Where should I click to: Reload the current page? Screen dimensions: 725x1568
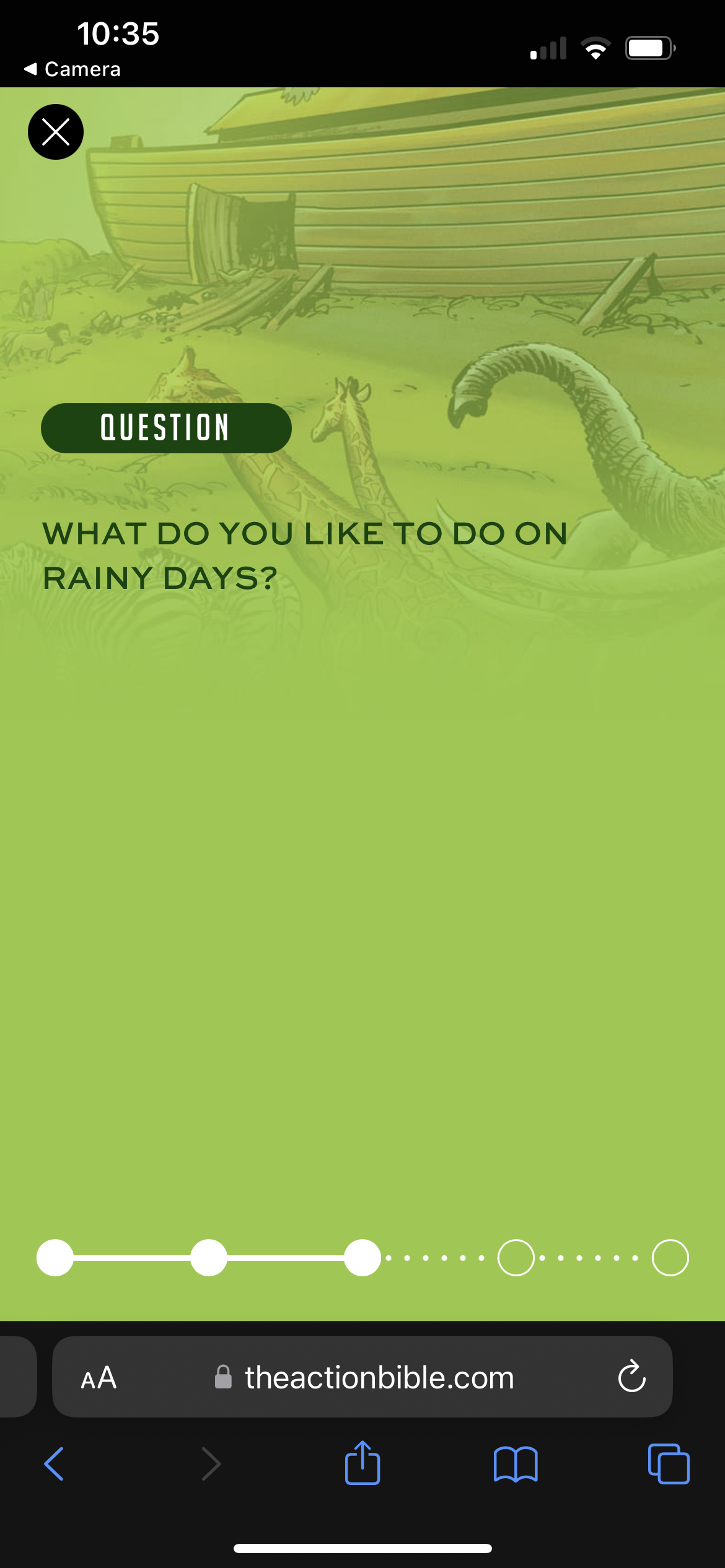pos(631,1378)
